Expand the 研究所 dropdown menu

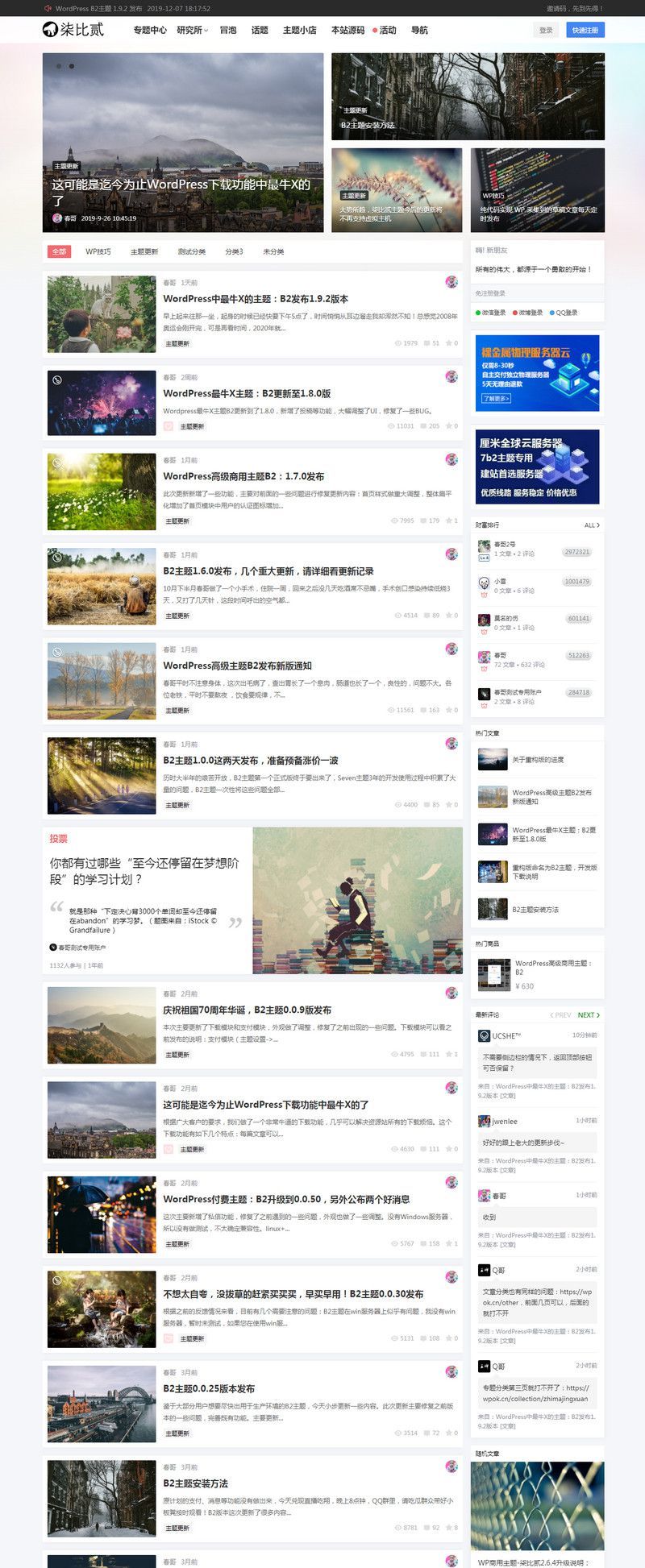192,30
